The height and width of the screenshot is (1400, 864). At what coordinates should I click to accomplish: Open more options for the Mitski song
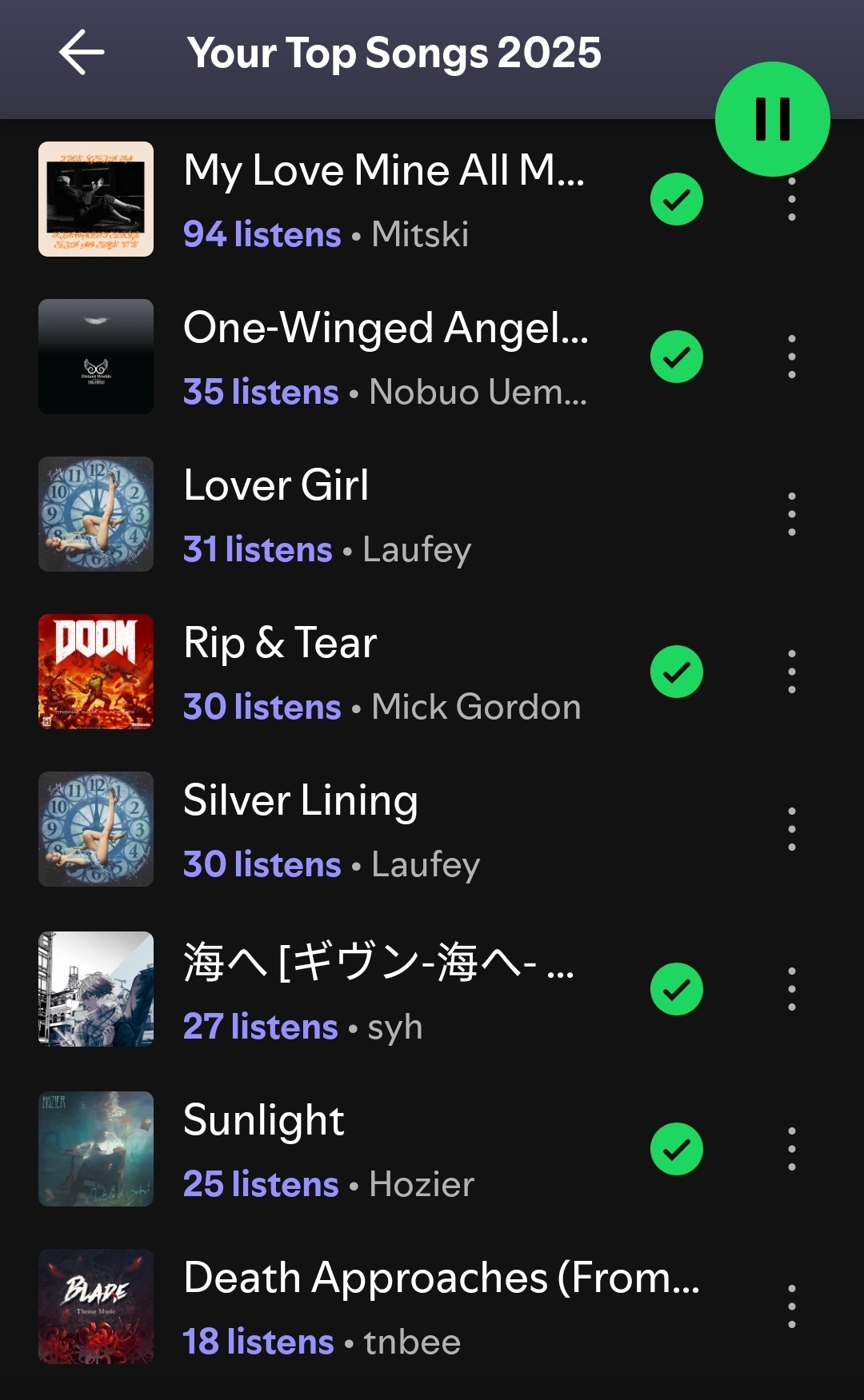791,209
